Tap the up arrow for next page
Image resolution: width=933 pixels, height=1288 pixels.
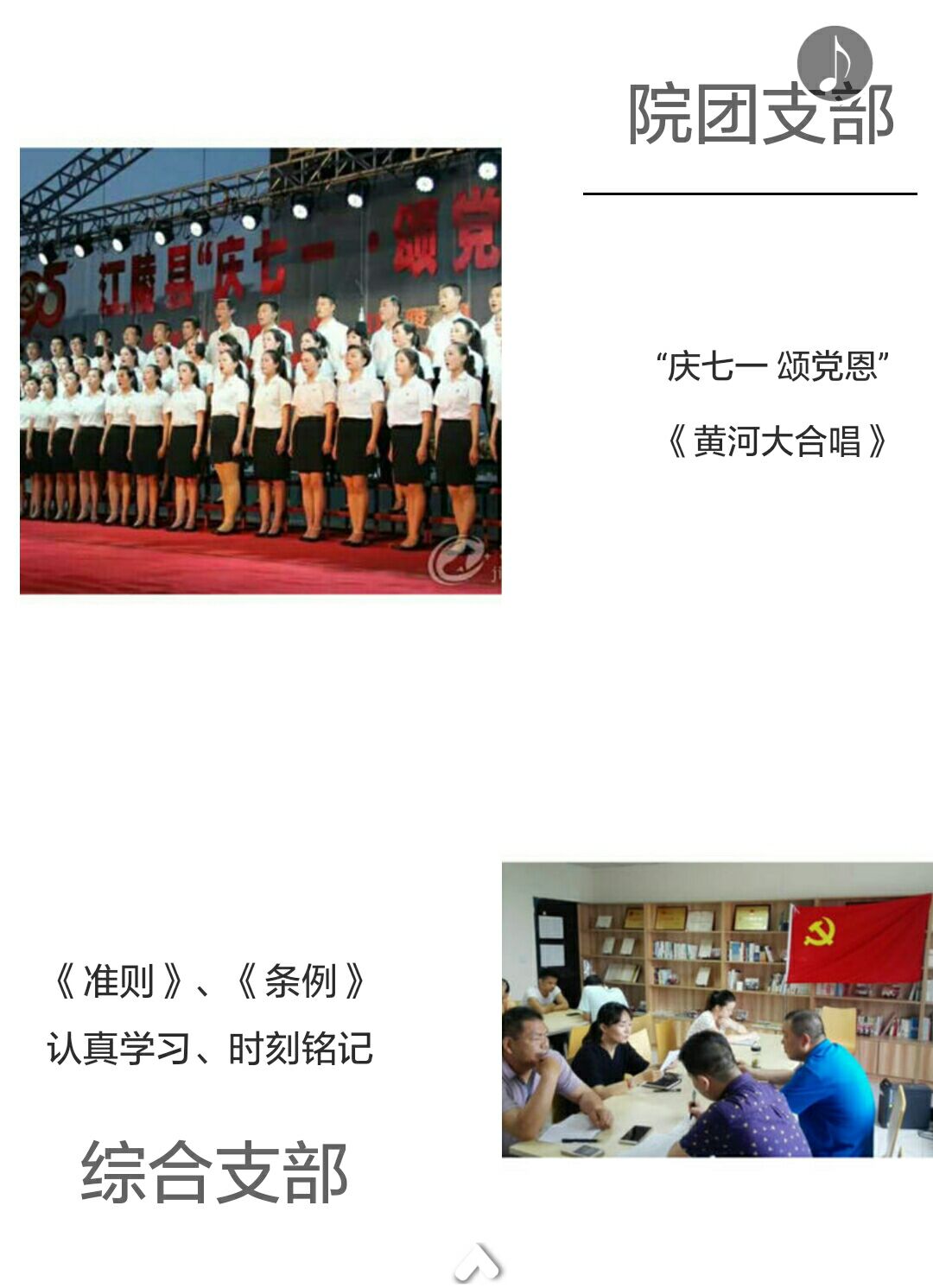[478, 1264]
